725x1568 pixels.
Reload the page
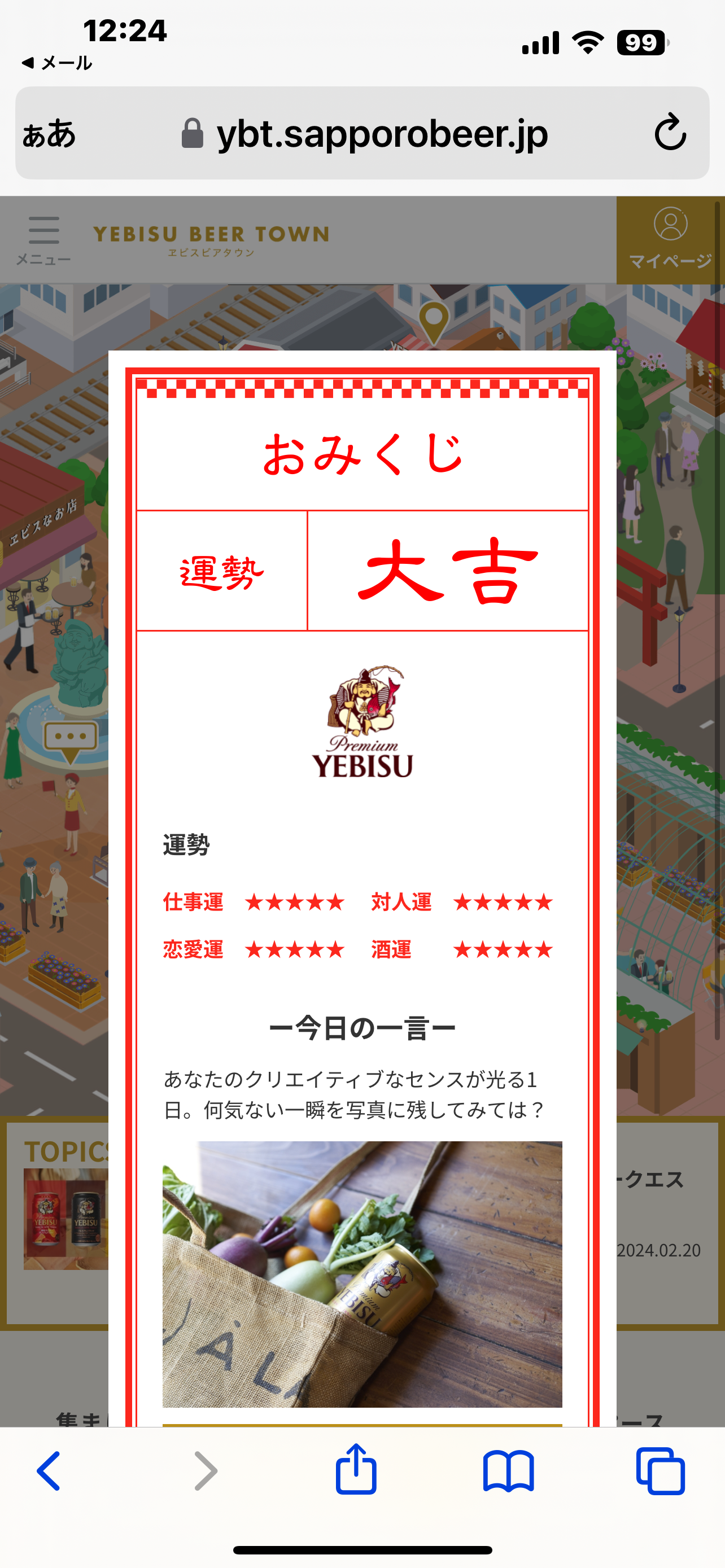pos(670,132)
